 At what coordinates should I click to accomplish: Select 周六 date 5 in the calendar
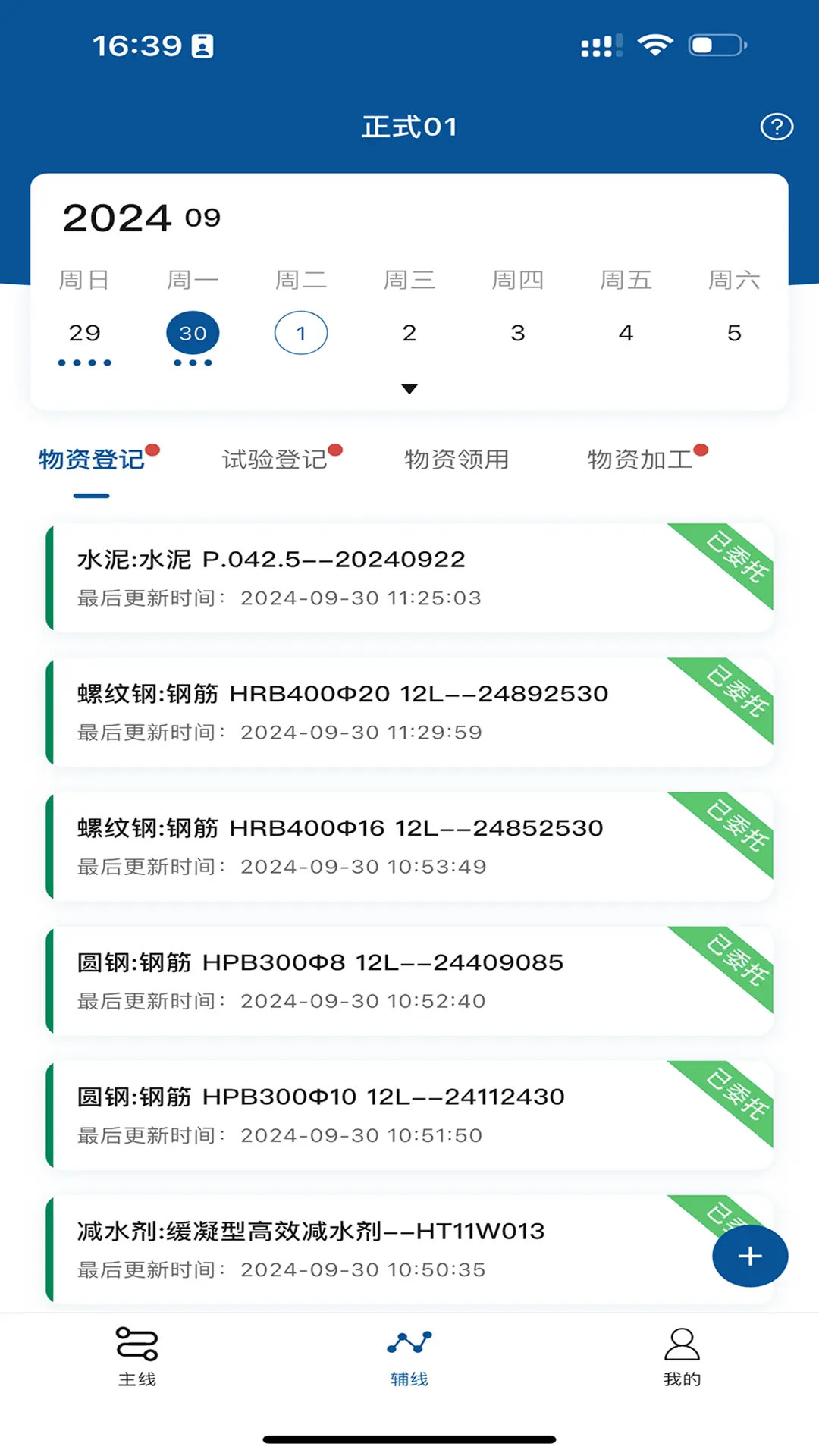tap(733, 332)
